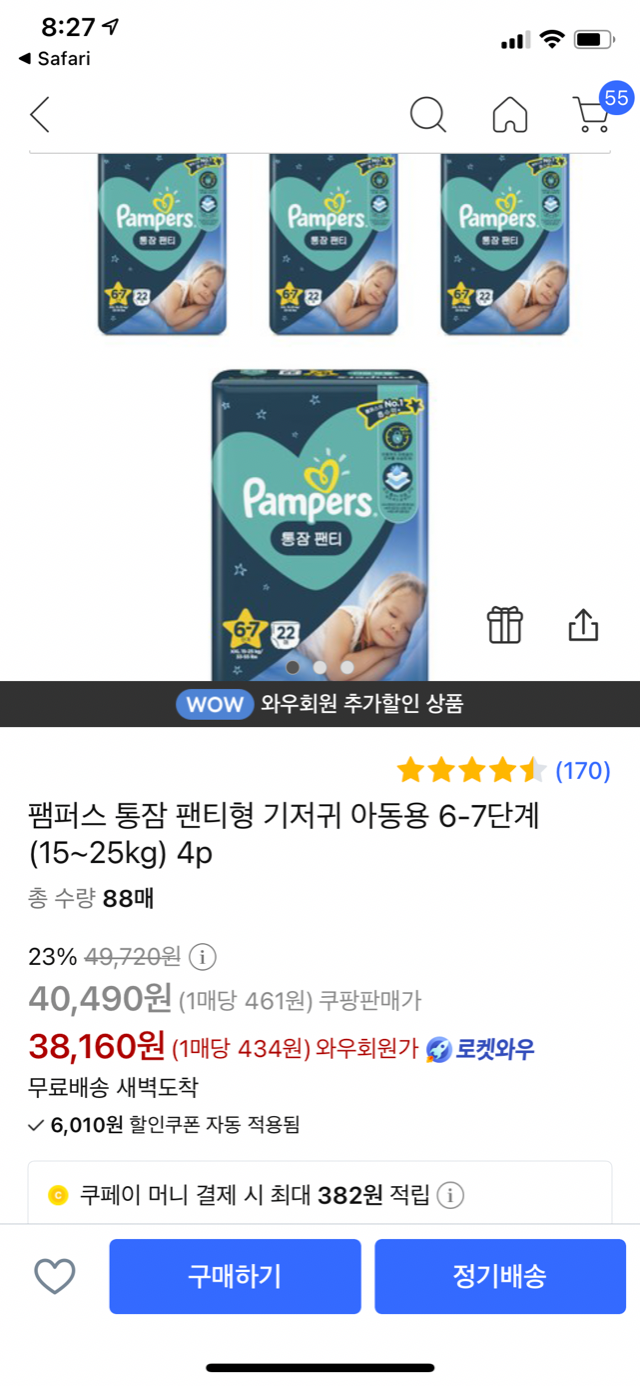This screenshot has width=640, height=1386.
Task: Return to Safari via the status bar link
Action: coord(55,59)
